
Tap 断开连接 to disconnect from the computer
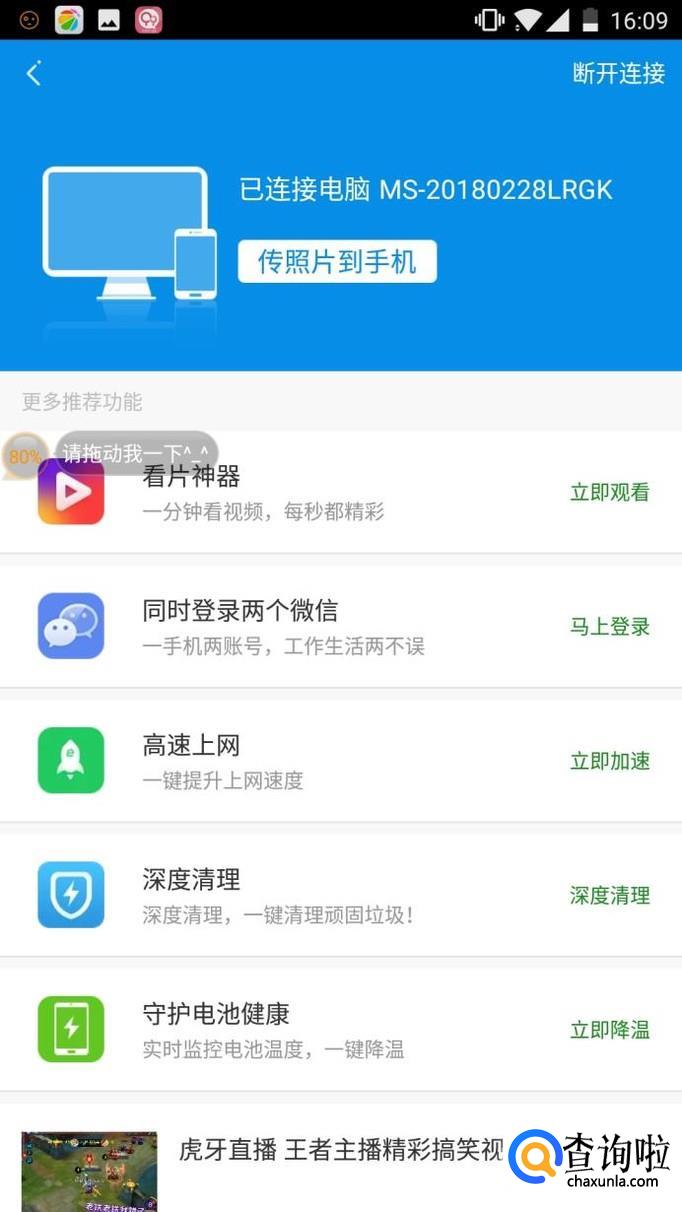[618, 73]
